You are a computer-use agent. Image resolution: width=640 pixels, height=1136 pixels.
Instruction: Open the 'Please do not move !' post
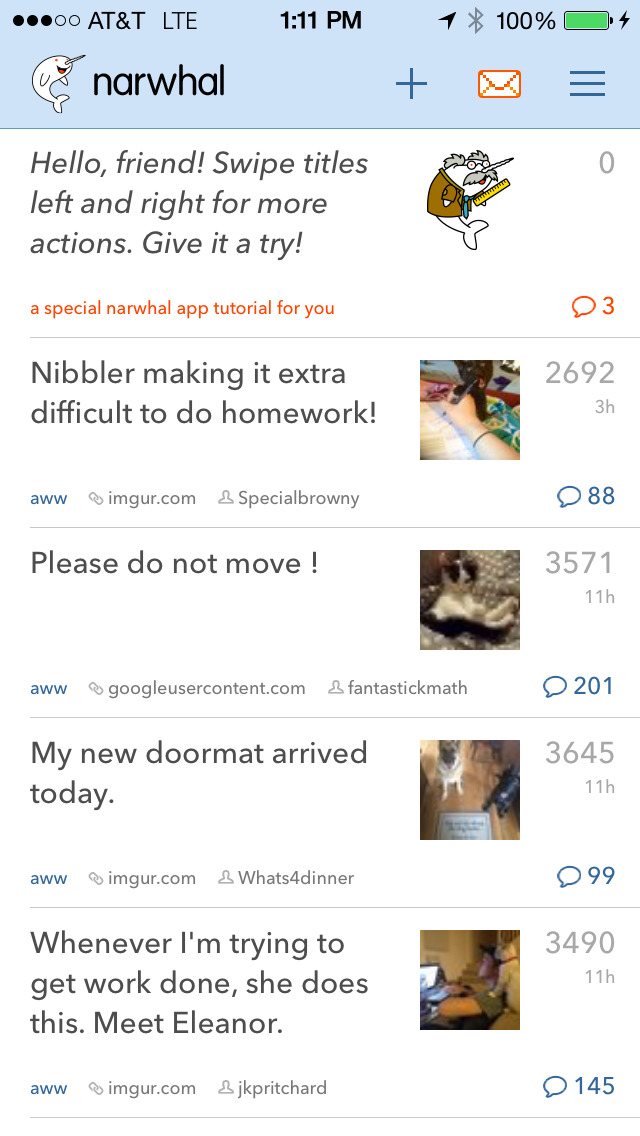click(x=174, y=564)
